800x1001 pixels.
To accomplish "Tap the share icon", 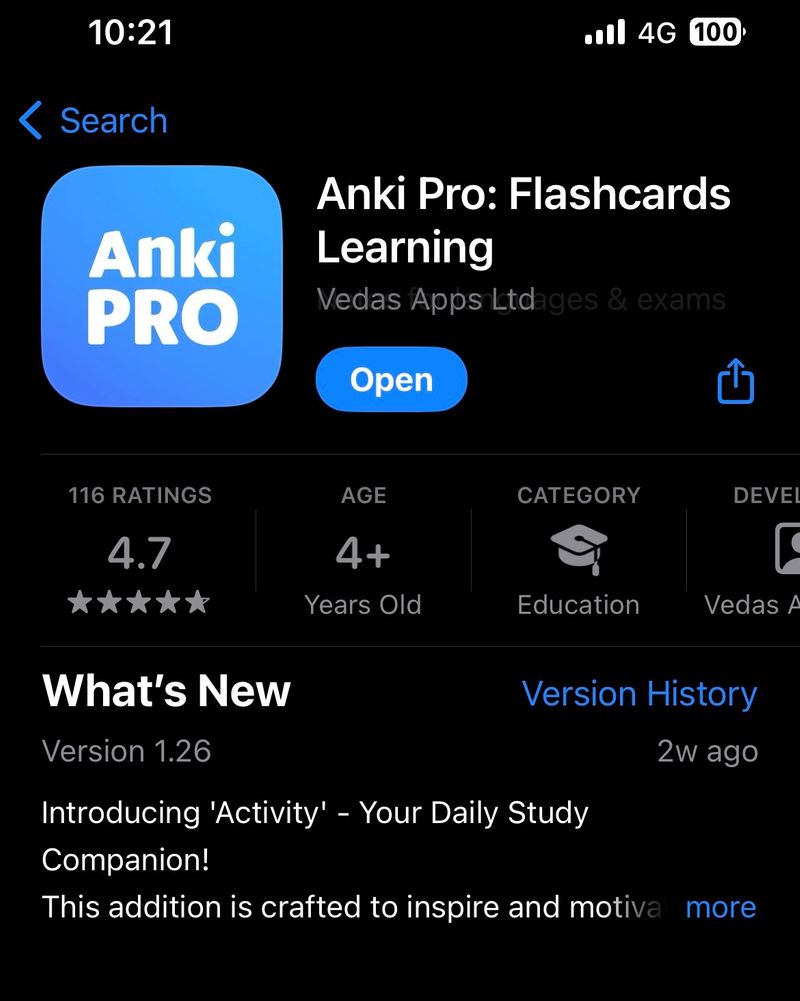I will click(x=735, y=380).
